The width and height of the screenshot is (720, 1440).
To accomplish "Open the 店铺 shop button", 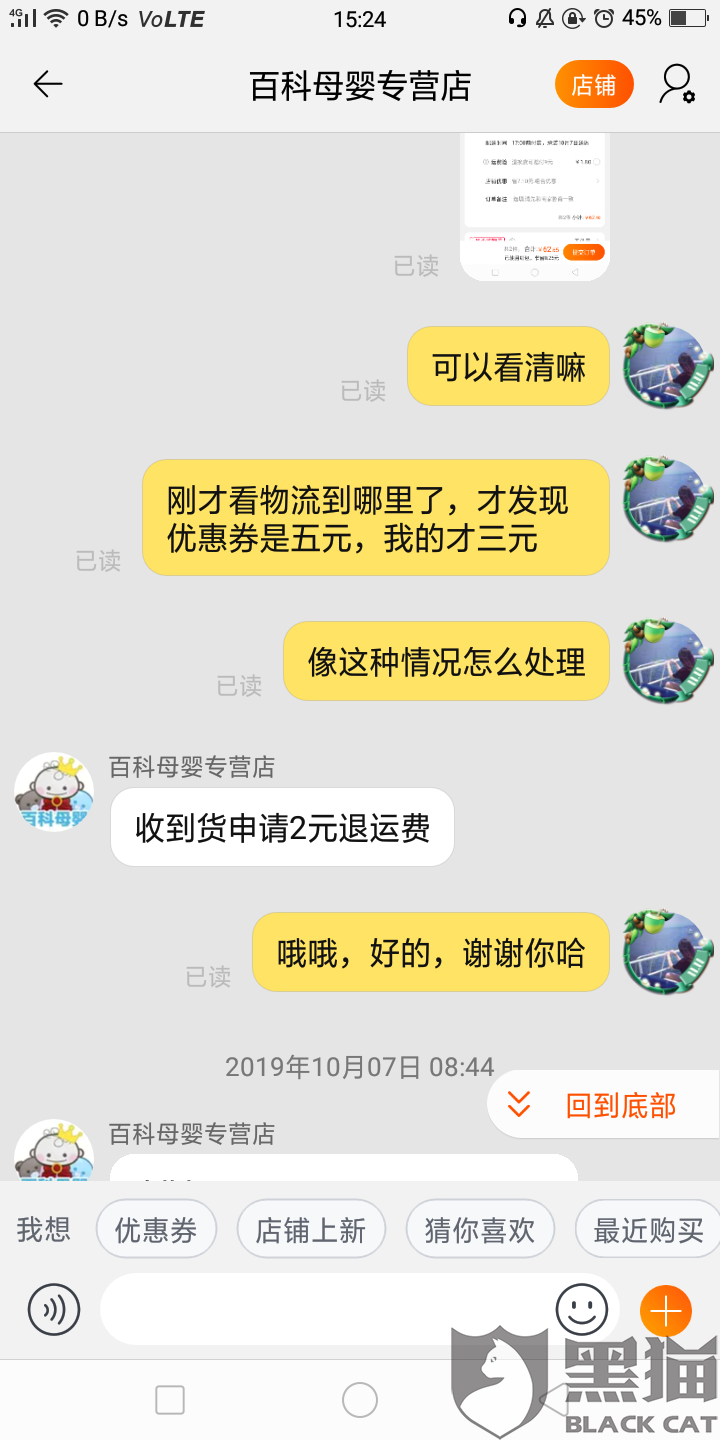I will (x=594, y=85).
